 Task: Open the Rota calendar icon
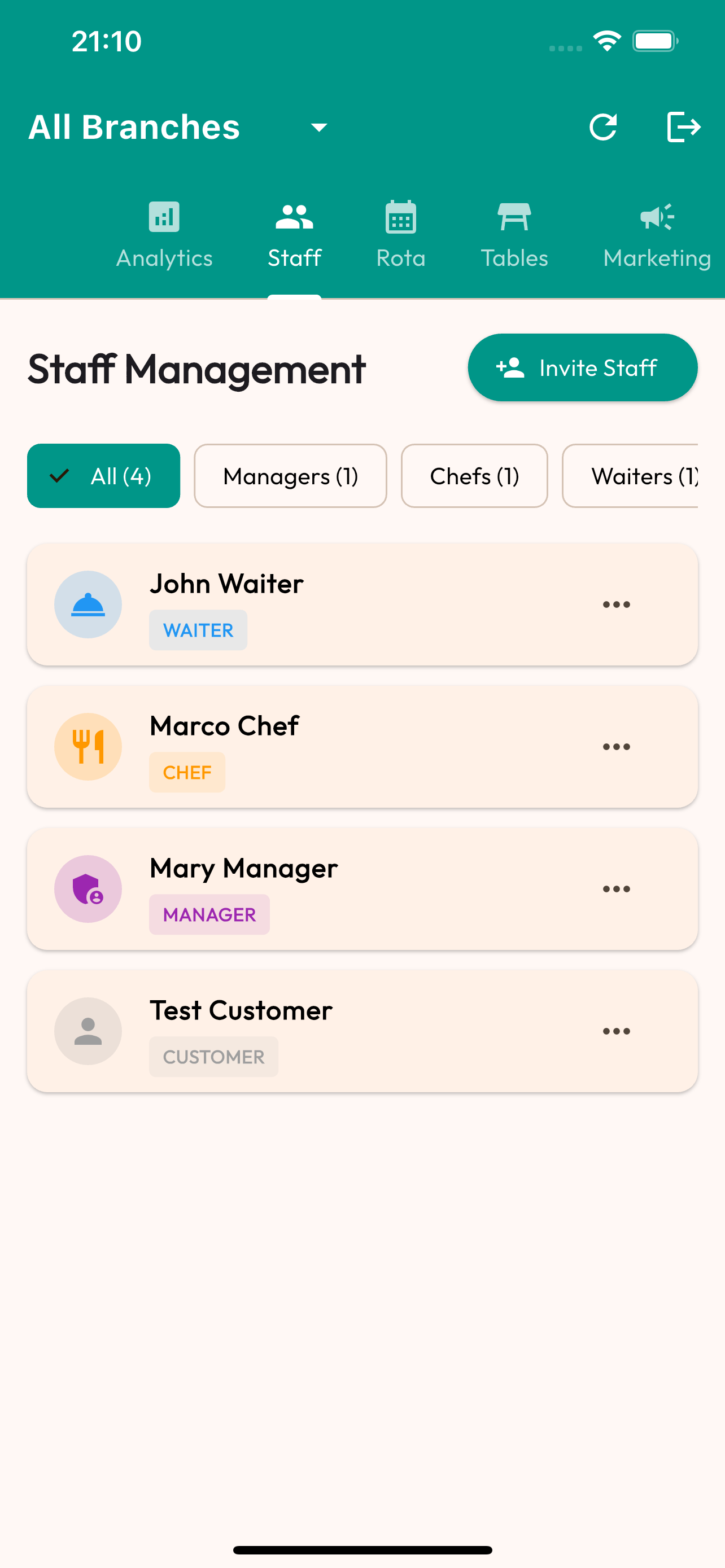pos(400,216)
